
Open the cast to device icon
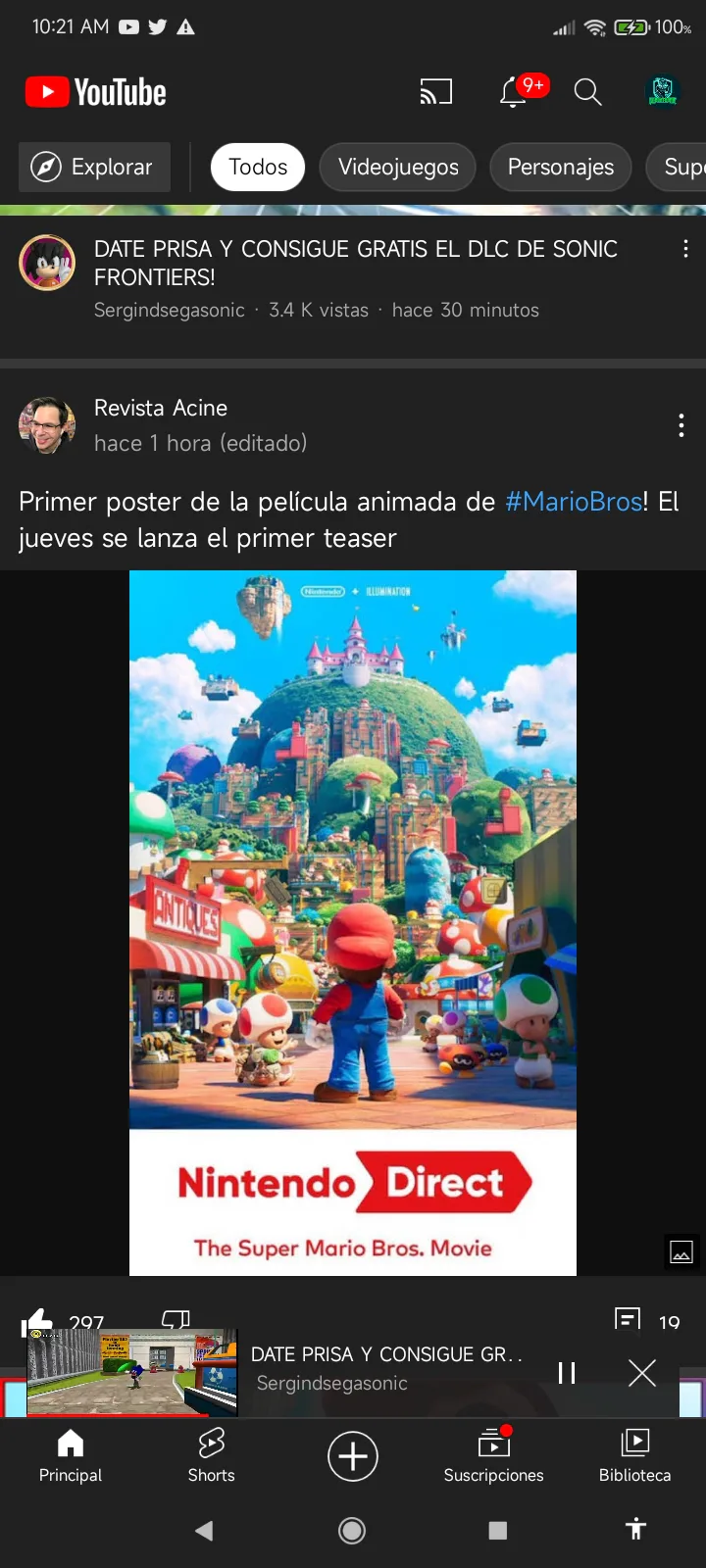[x=435, y=92]
